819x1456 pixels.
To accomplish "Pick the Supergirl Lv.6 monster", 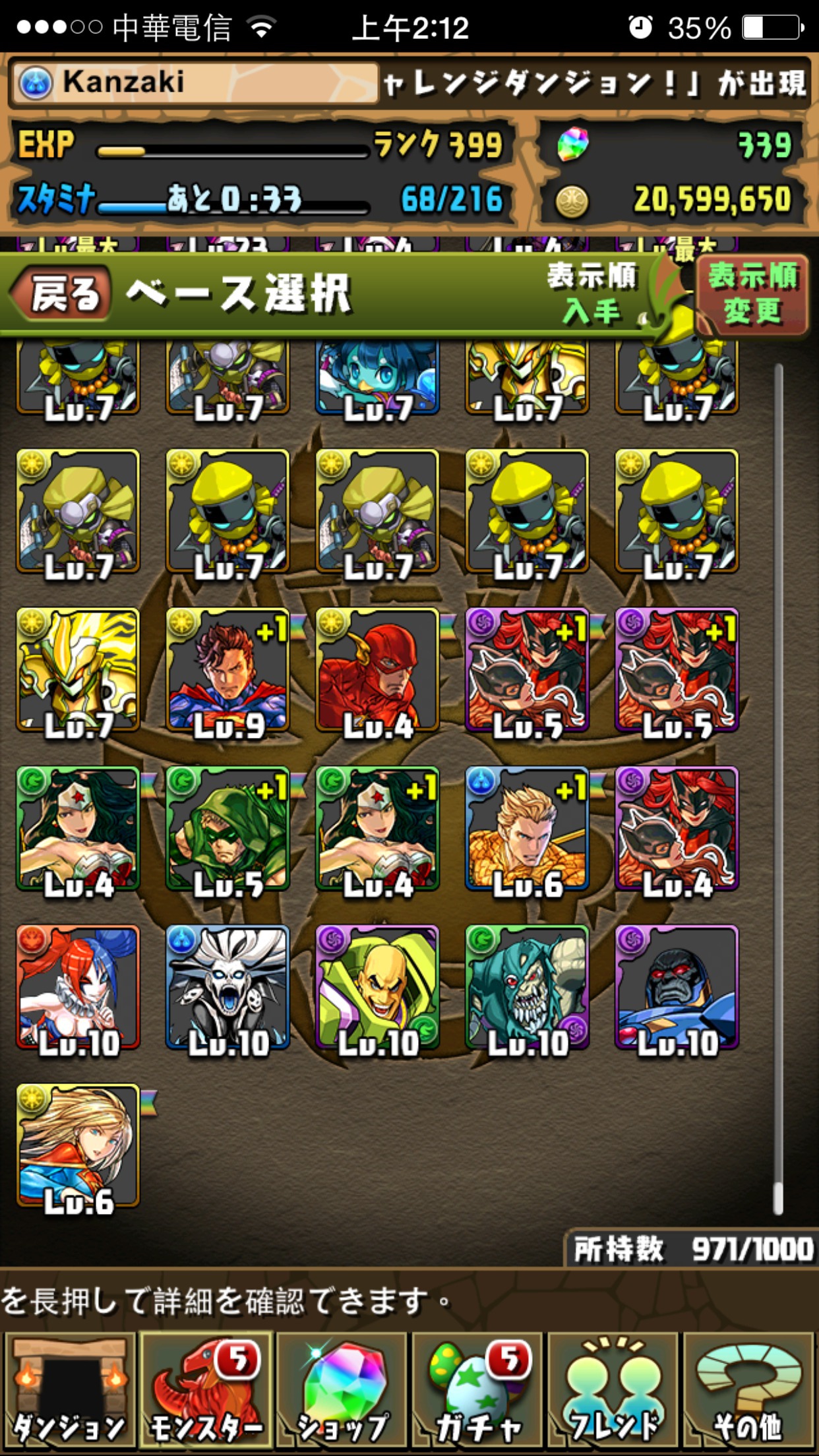I will point(78,1145).
